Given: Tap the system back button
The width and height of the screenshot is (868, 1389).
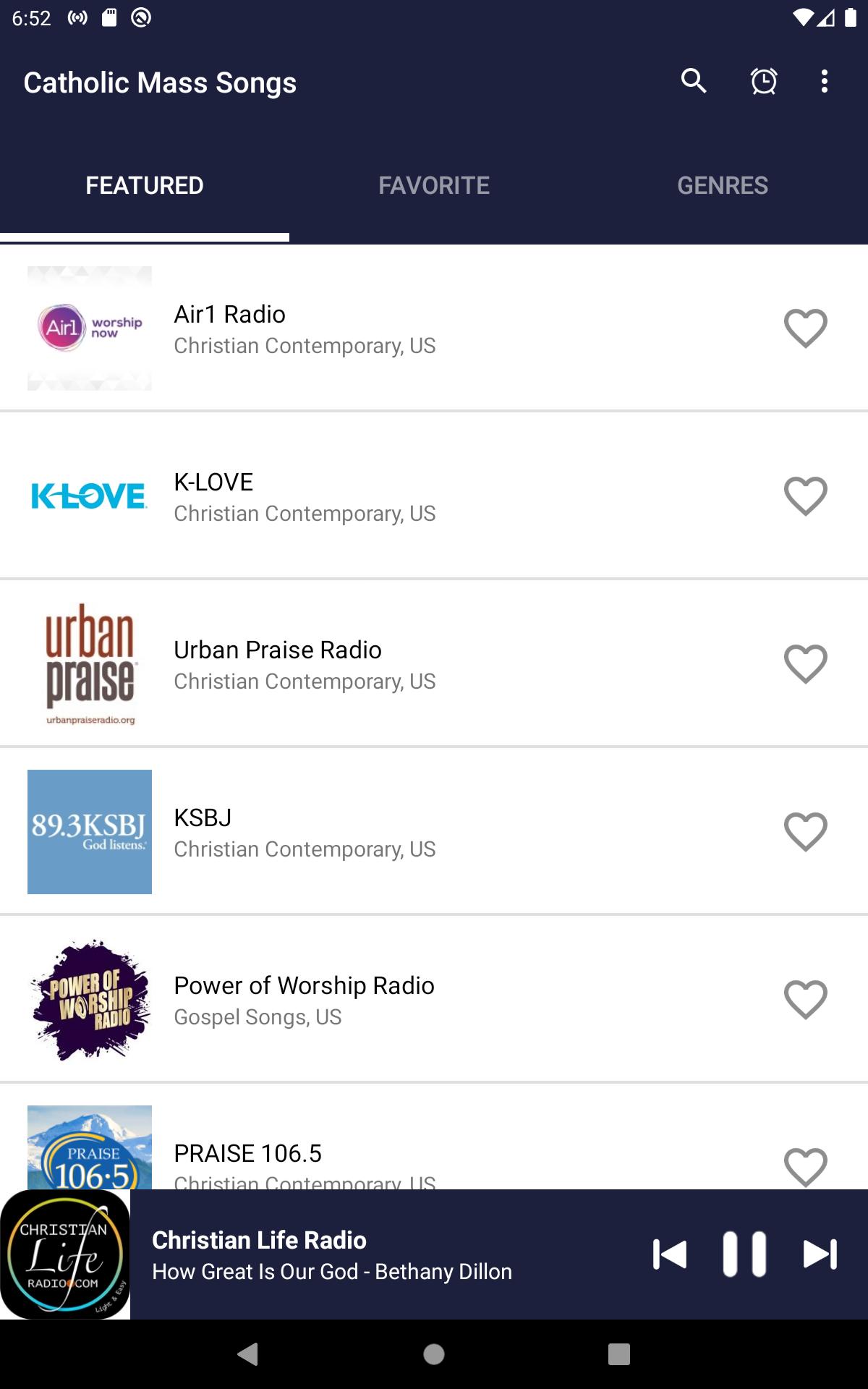Looking at the screenshot, I should click(248, 1354).
